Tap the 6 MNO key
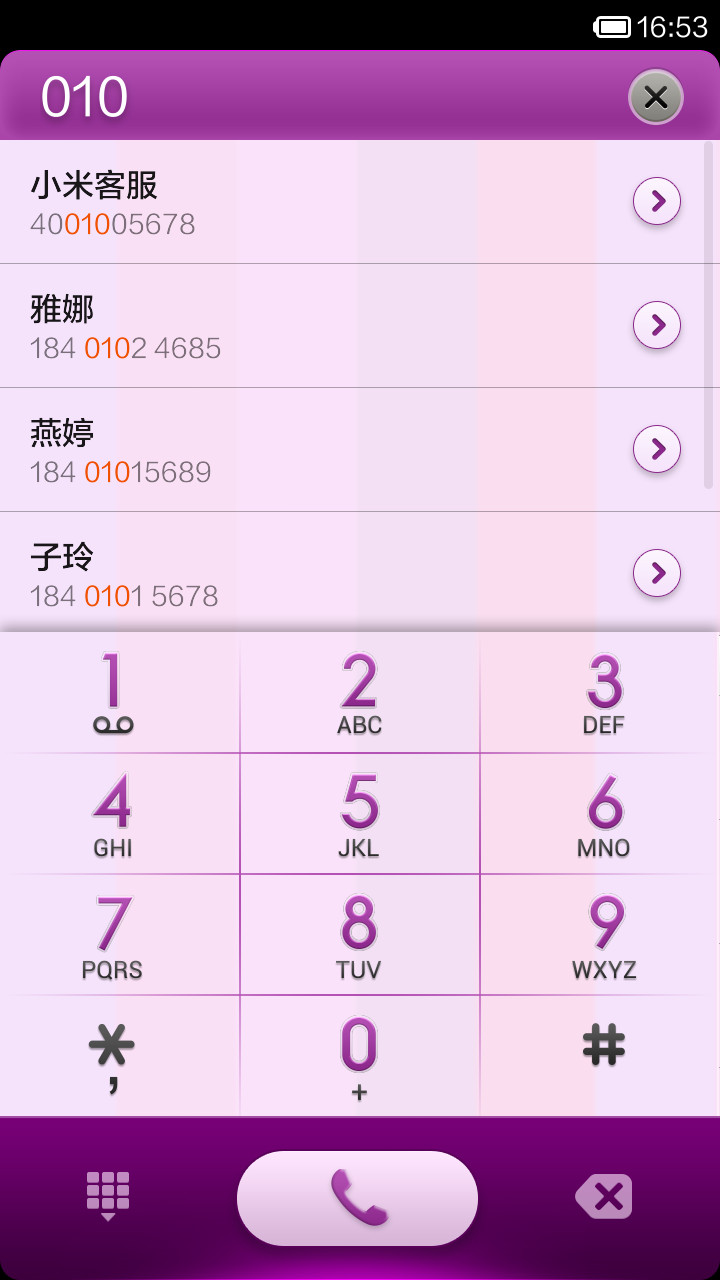This screenshot has height=1280, width=720. [x=600, y=814]
